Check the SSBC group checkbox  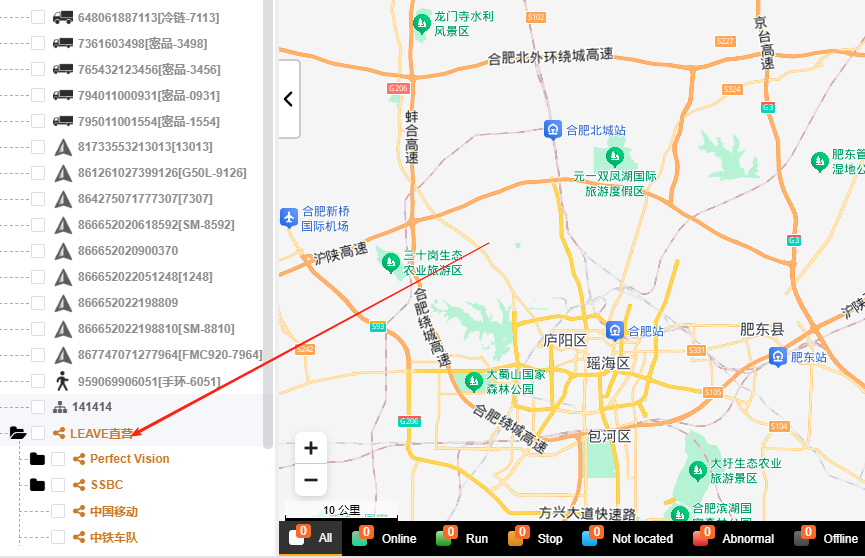pyautogui.click(x=58, y=485)
